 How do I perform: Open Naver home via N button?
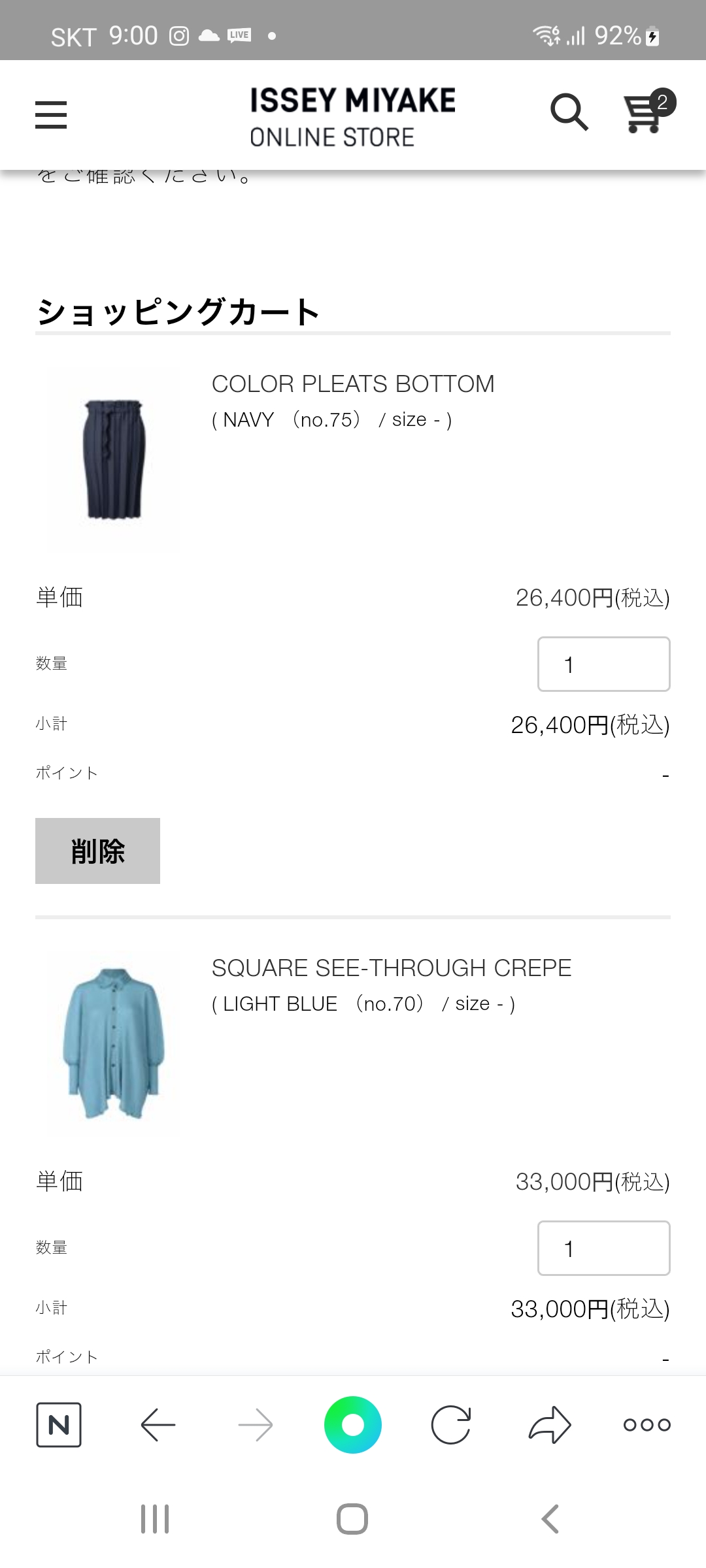pyautogui.click(x=59, y=1424)
